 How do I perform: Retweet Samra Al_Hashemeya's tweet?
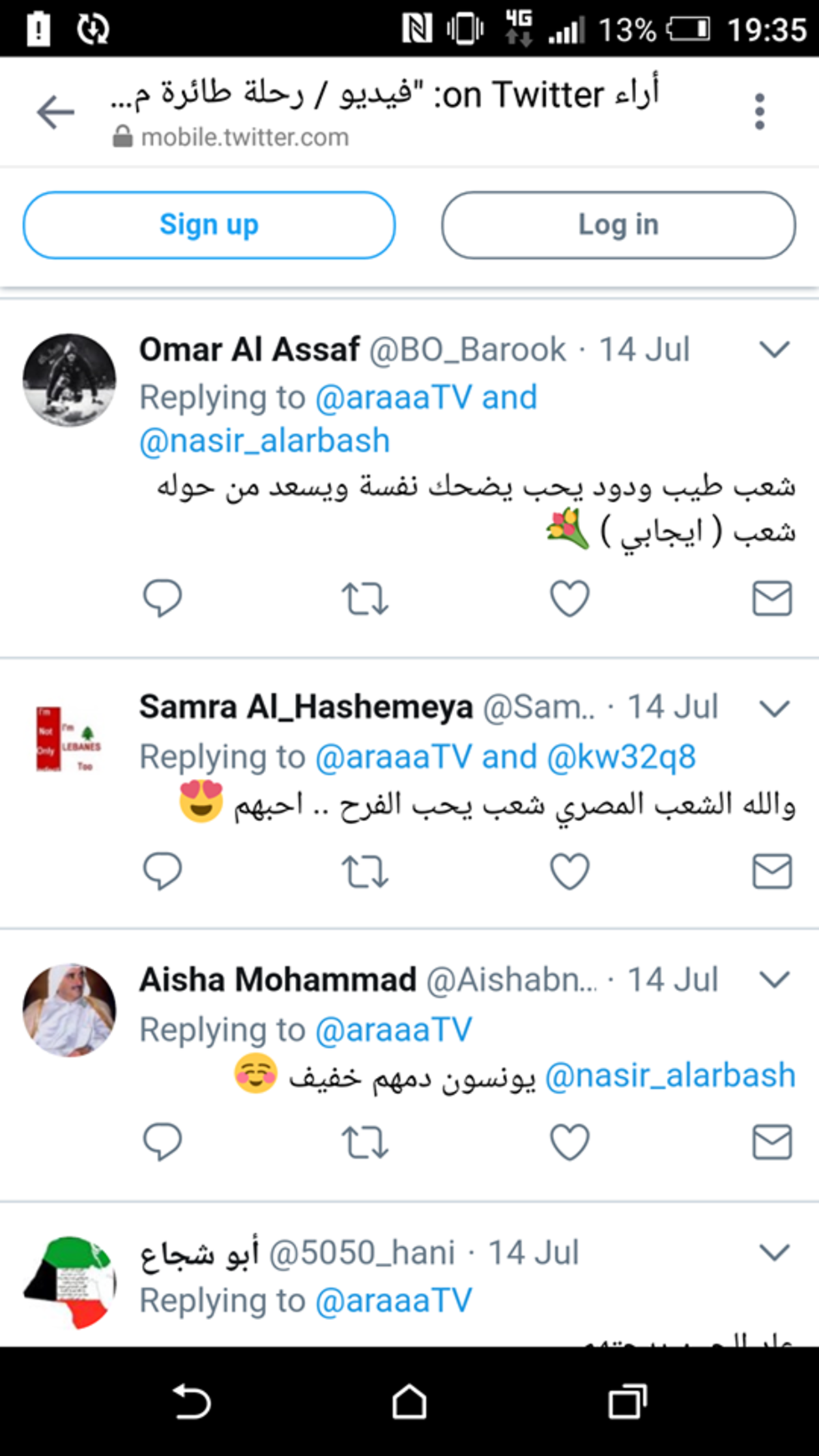pyautogui.click(x=365, y=872)
